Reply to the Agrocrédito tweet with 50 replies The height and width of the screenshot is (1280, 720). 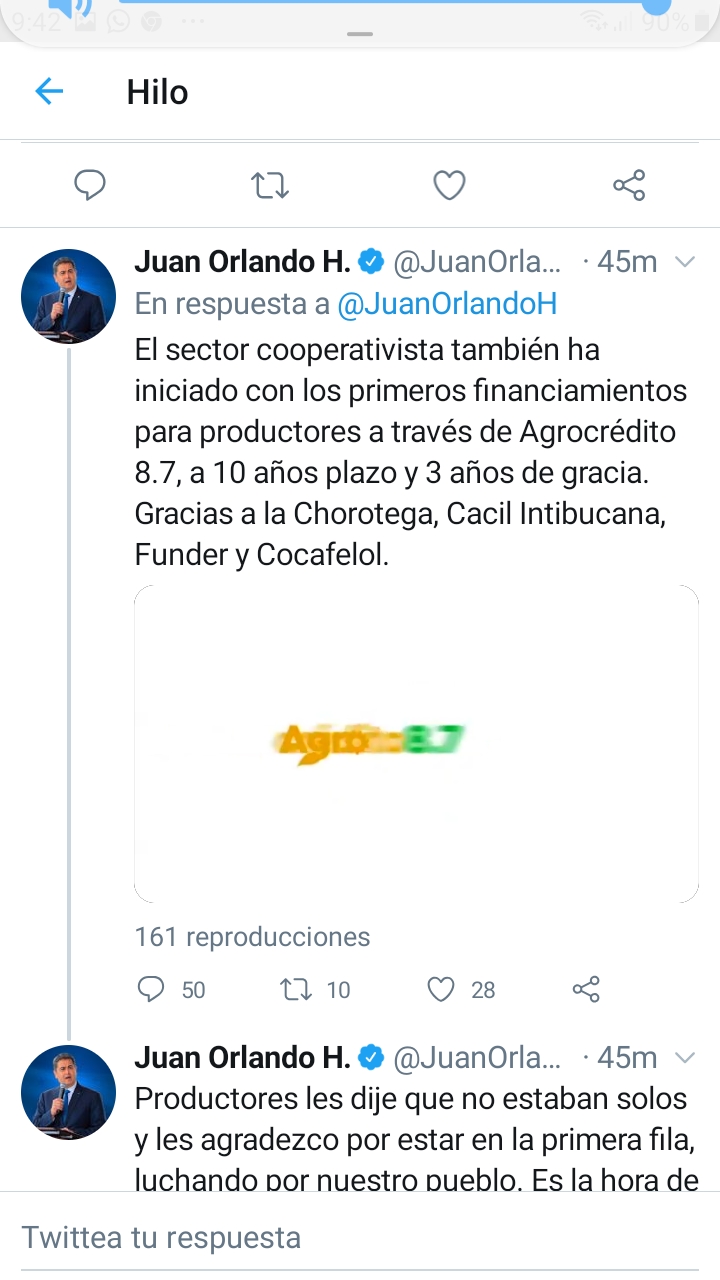[151, 989]
